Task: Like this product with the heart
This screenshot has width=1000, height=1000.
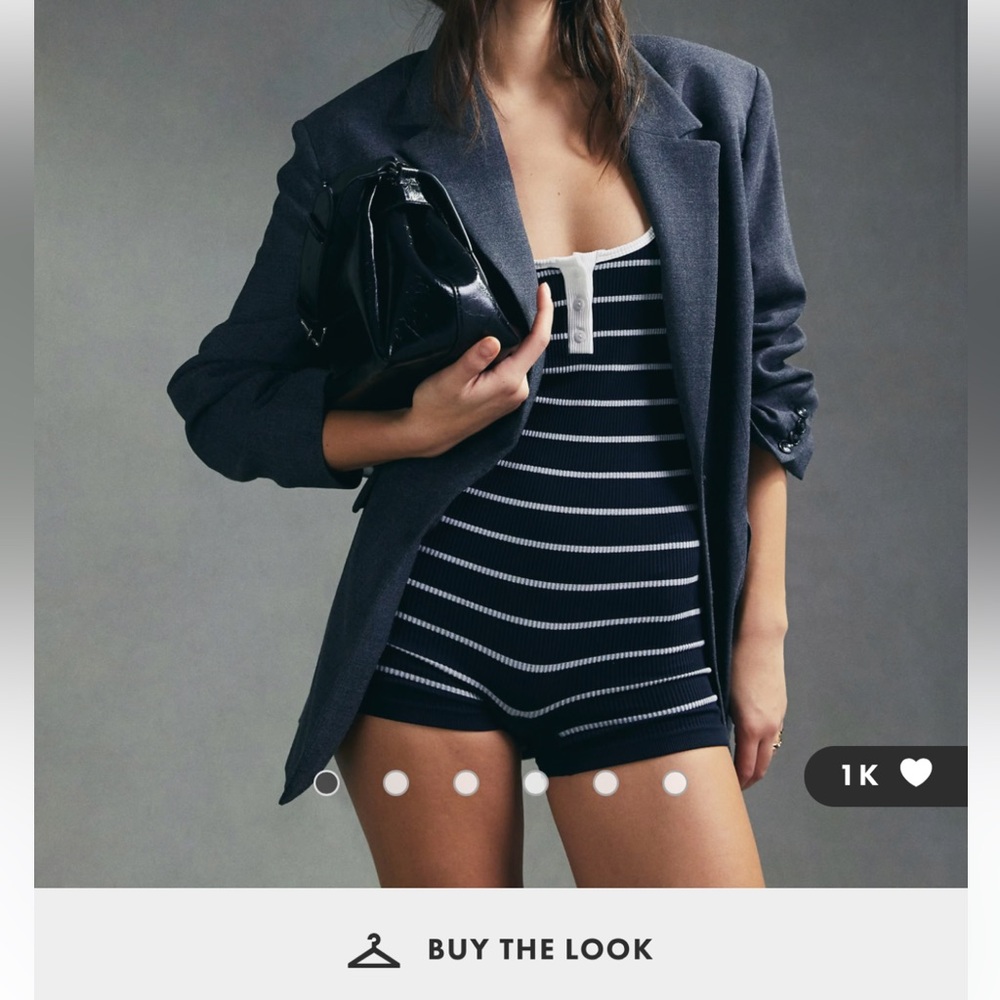Action: [915, 773]
